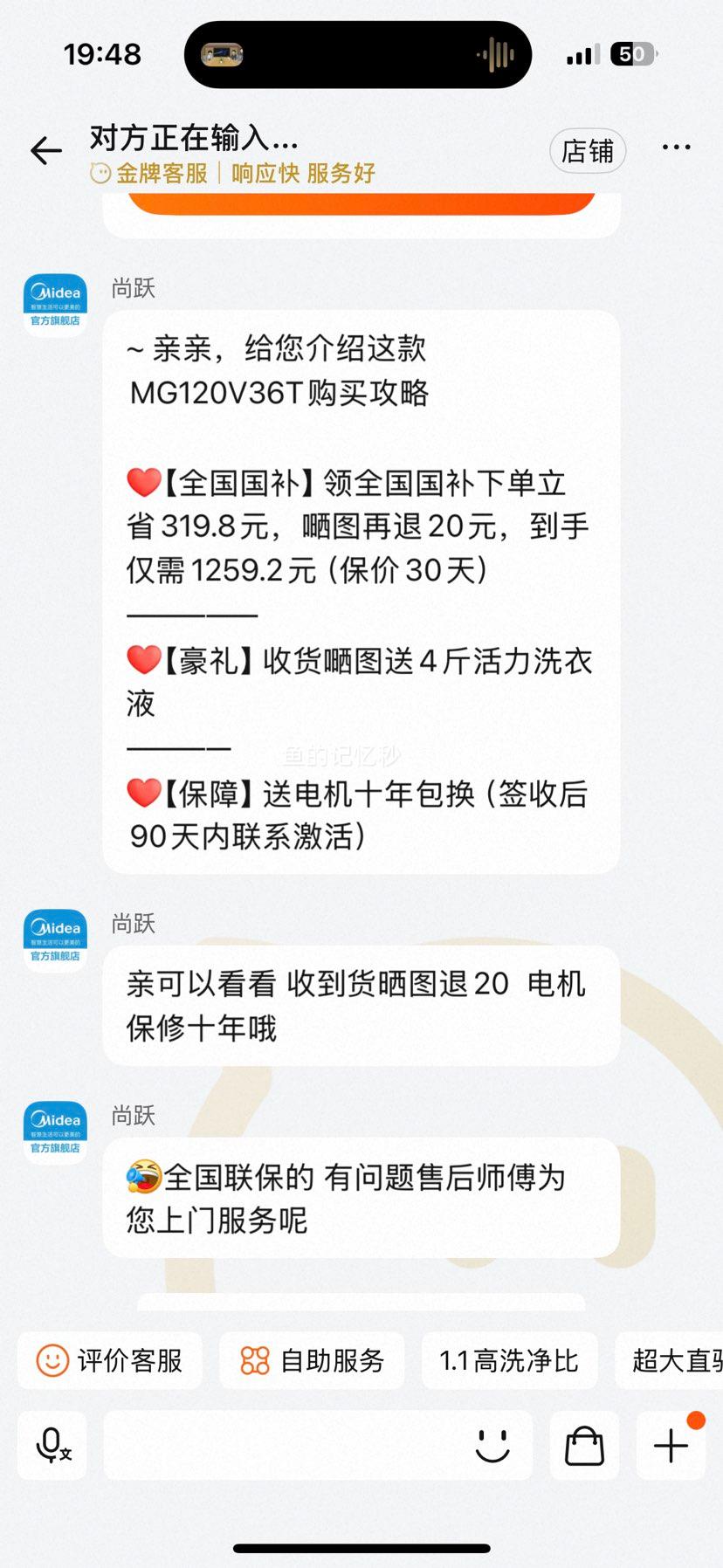This screenshot has width=723, height=1568.
Task: Go back using the arrow icon
Action: click(x=46, y=151)
